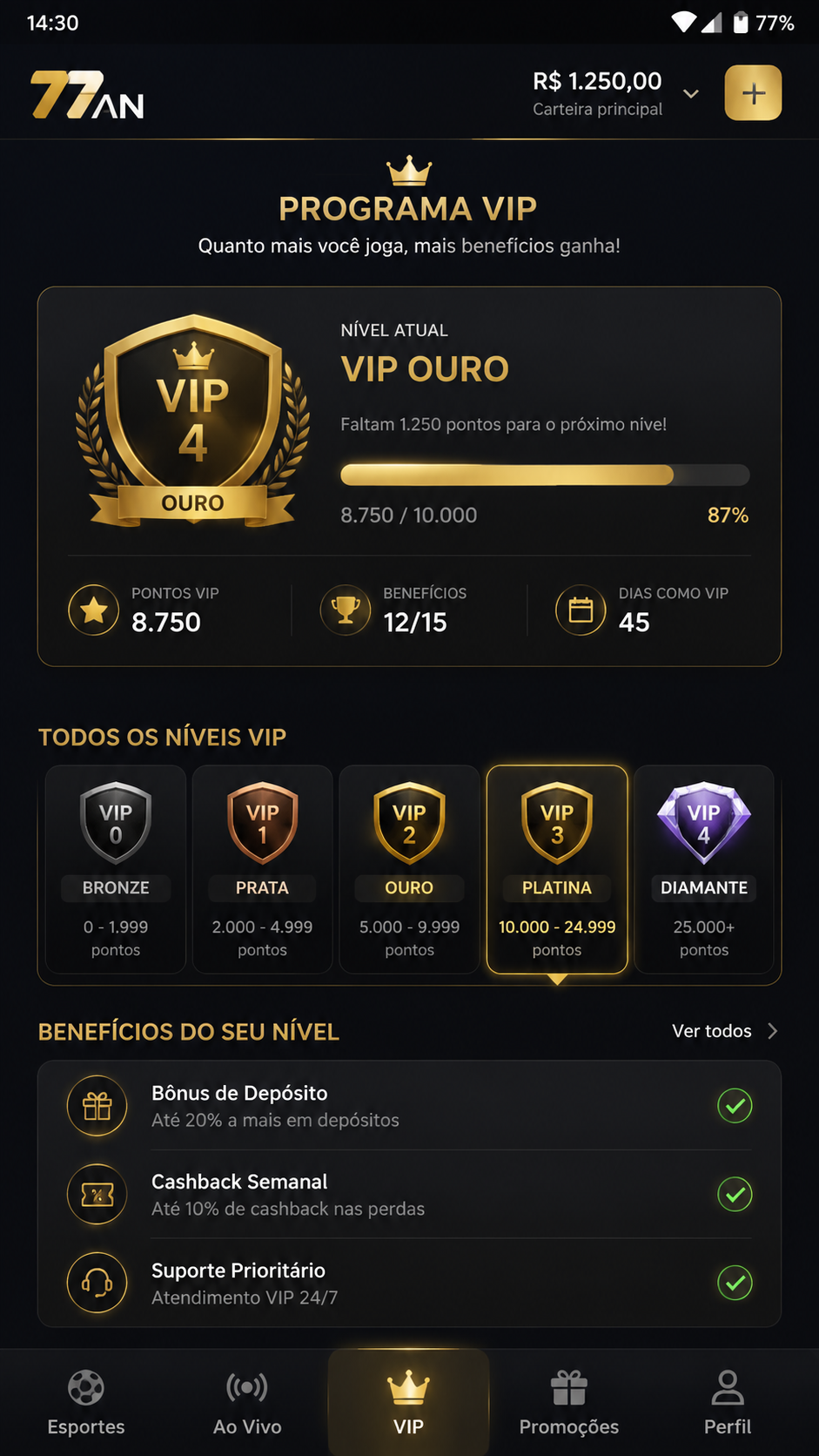Screen dimensions: 819x1456
Task: Select the VIP 1 Prata level card
Action: coord(262,869)
